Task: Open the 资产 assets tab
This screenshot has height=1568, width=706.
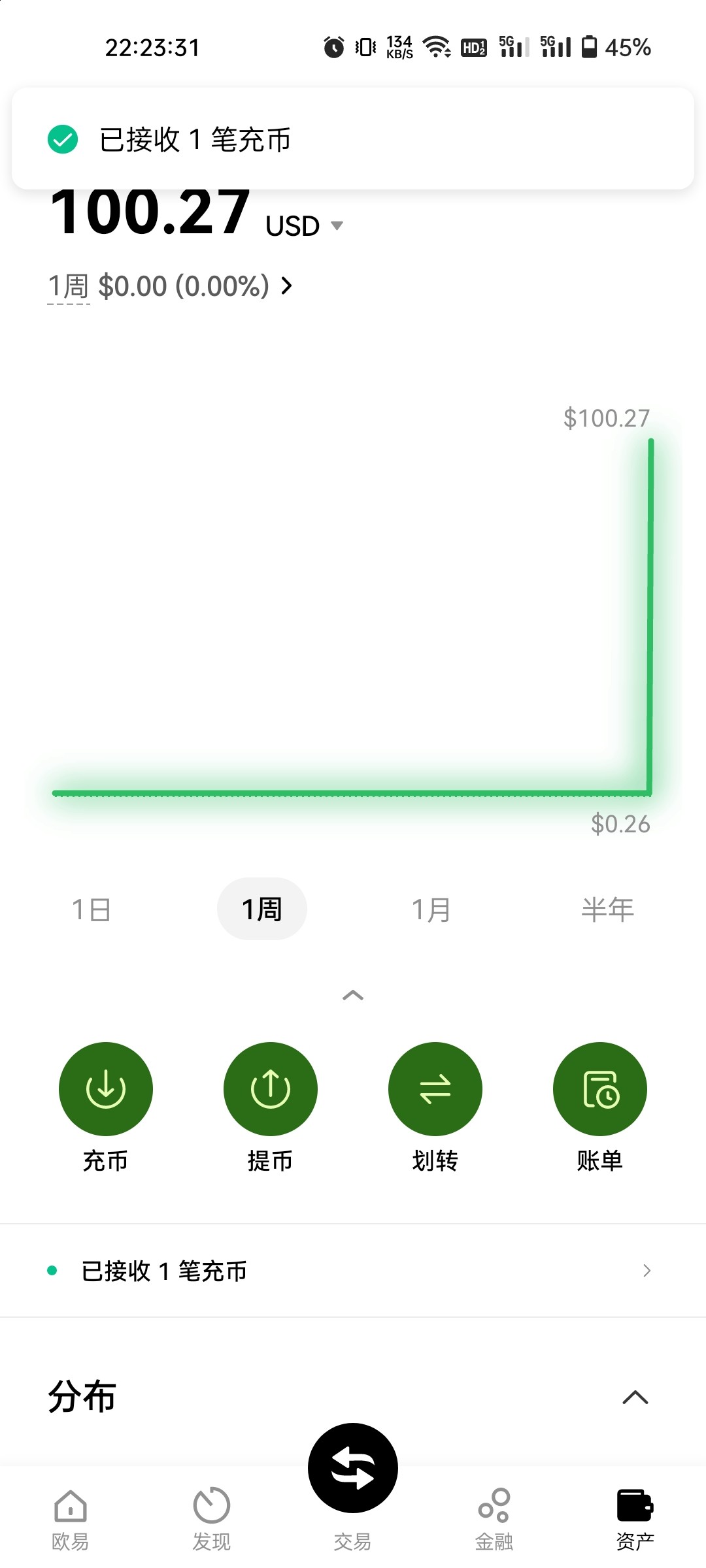Action: (635, 1520)
